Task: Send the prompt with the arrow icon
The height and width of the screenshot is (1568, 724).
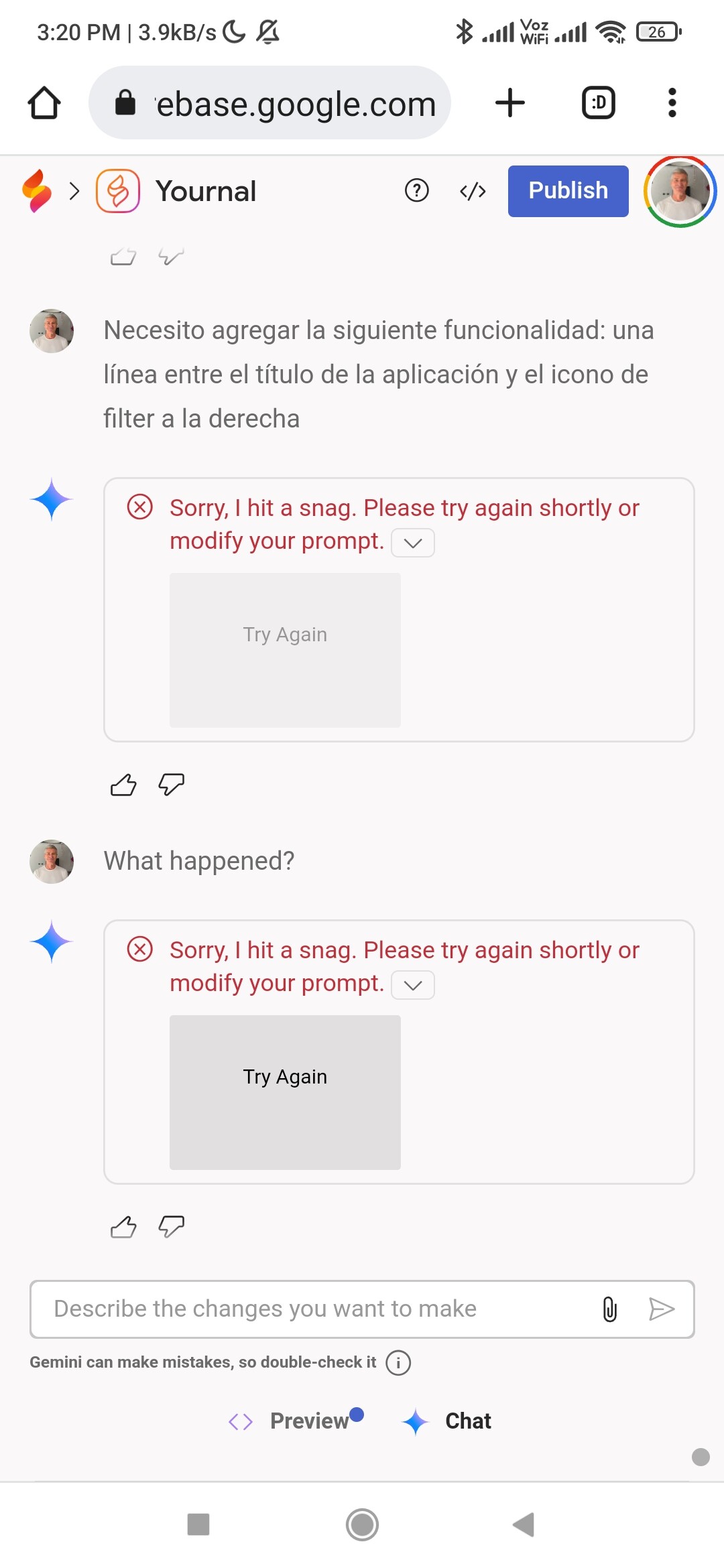Action: pyautogui.click(x=661, y=1309)
